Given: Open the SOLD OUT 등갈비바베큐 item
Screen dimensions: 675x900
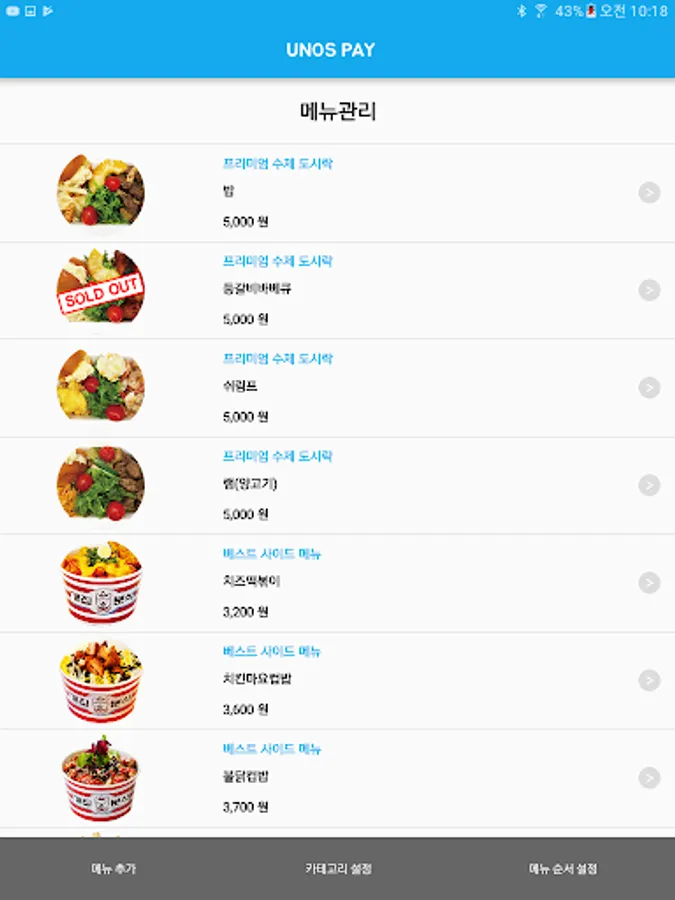Looking at the screenshot, I should point(338,290).
